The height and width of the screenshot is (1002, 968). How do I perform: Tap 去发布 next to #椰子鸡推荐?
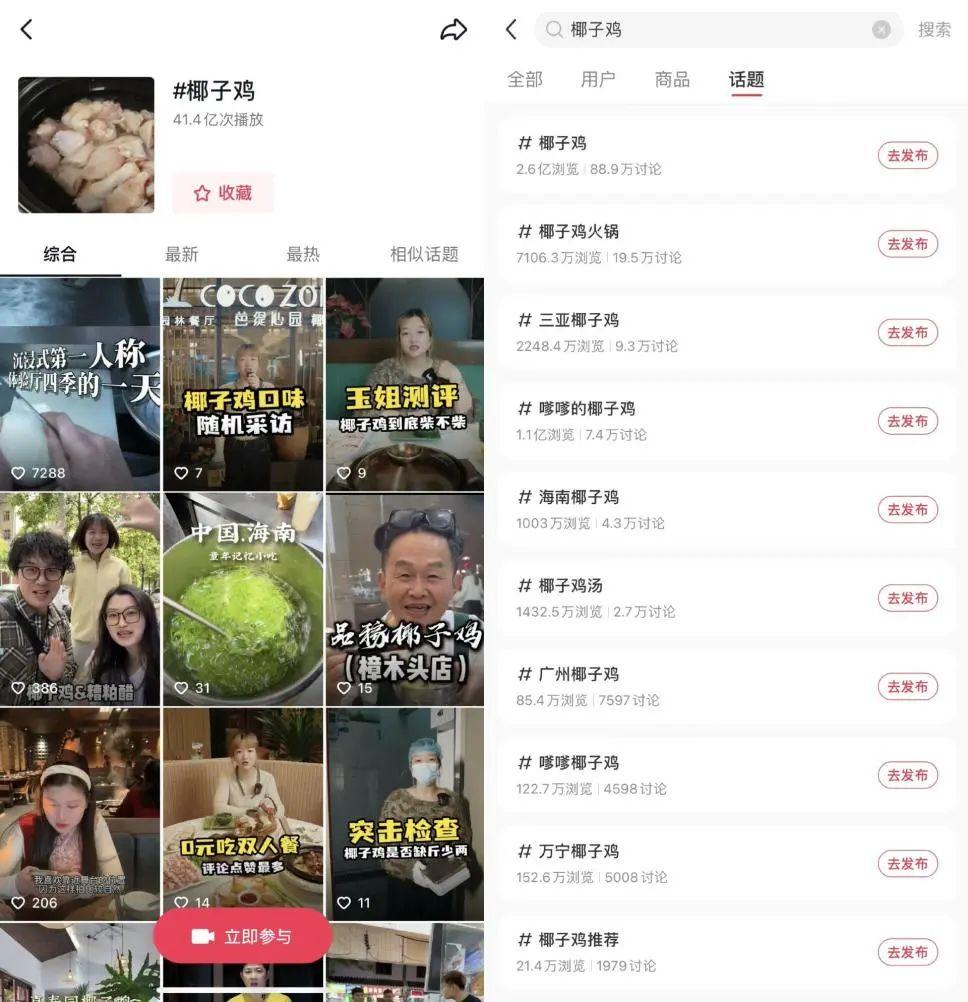907,952
